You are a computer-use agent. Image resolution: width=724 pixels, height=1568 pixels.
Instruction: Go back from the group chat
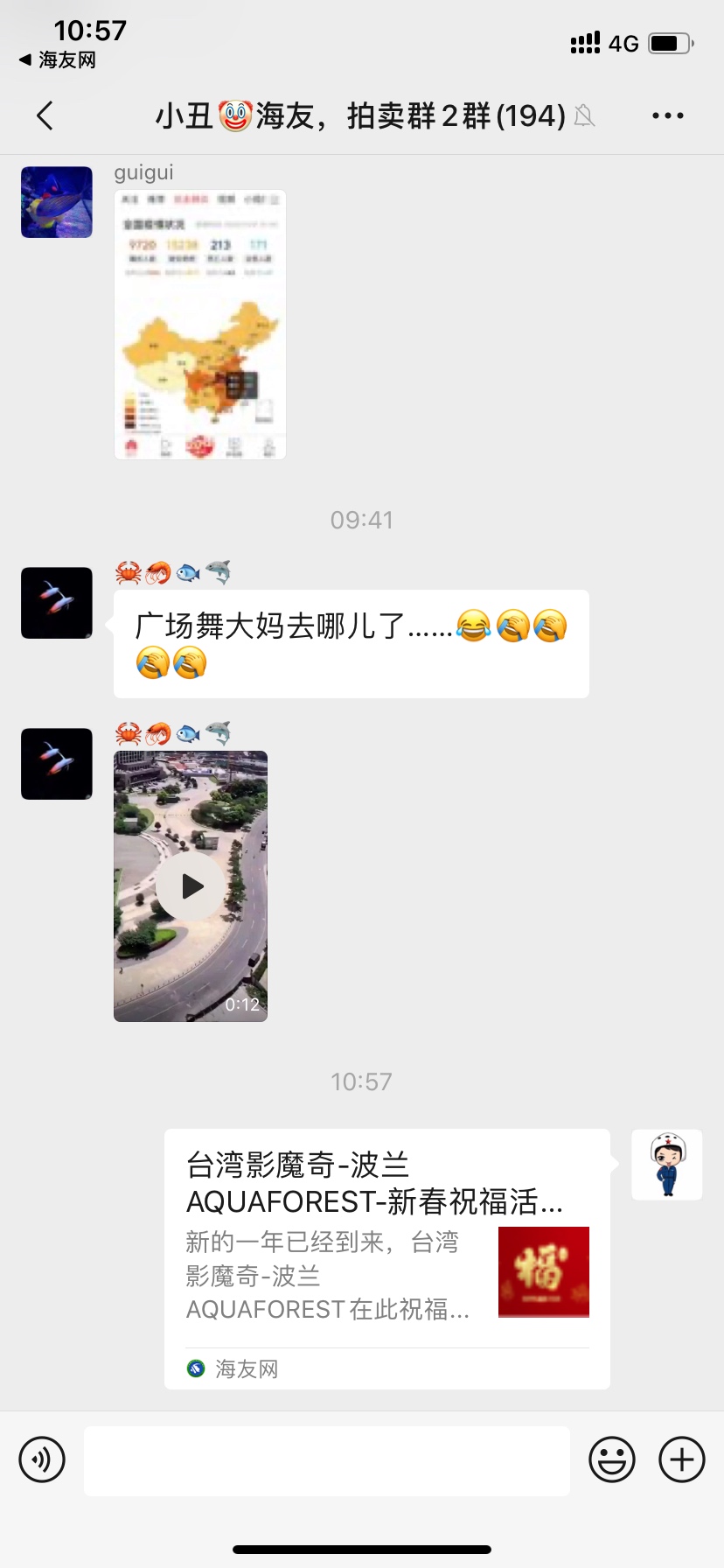coord(45,115)
